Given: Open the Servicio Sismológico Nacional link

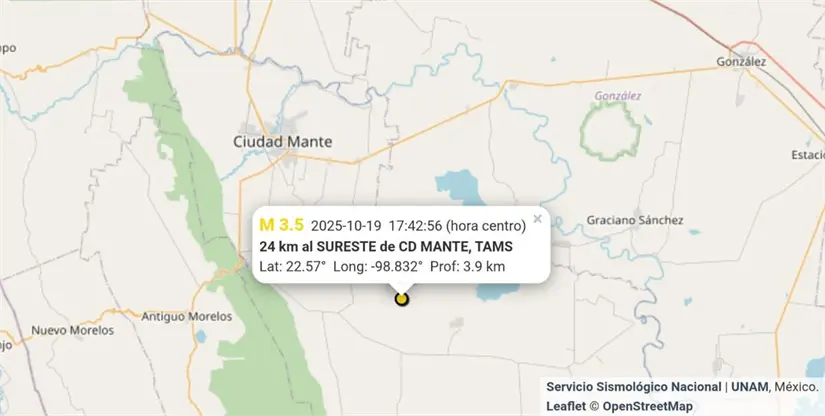Looking at the screenshot, I should [634, 387].
